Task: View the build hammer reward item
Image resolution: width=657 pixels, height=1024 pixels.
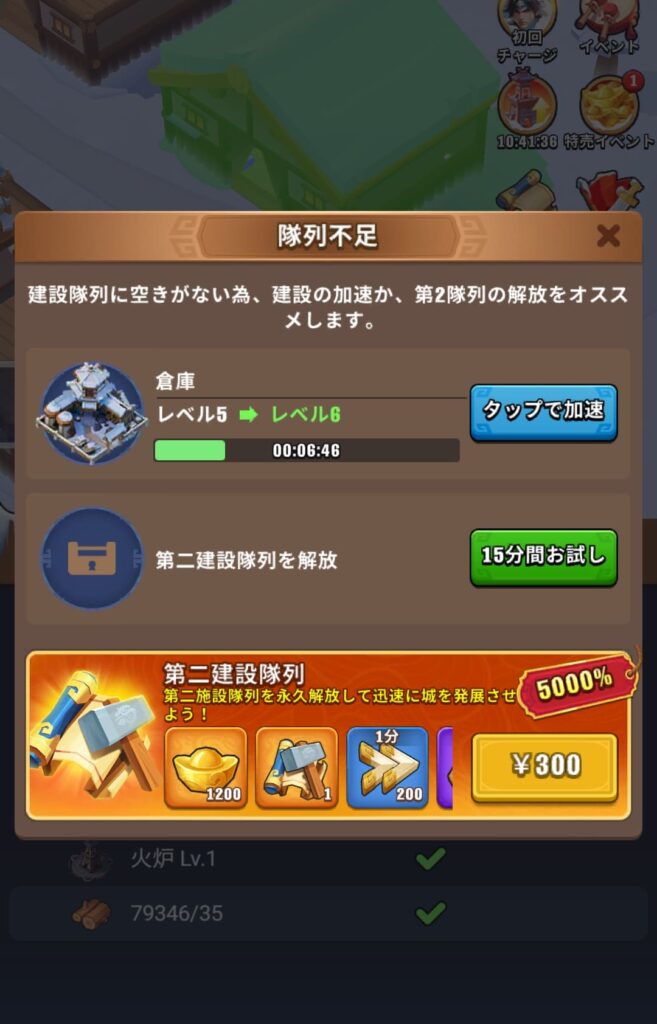Action: pyautogui.click(x=296, y=767)
